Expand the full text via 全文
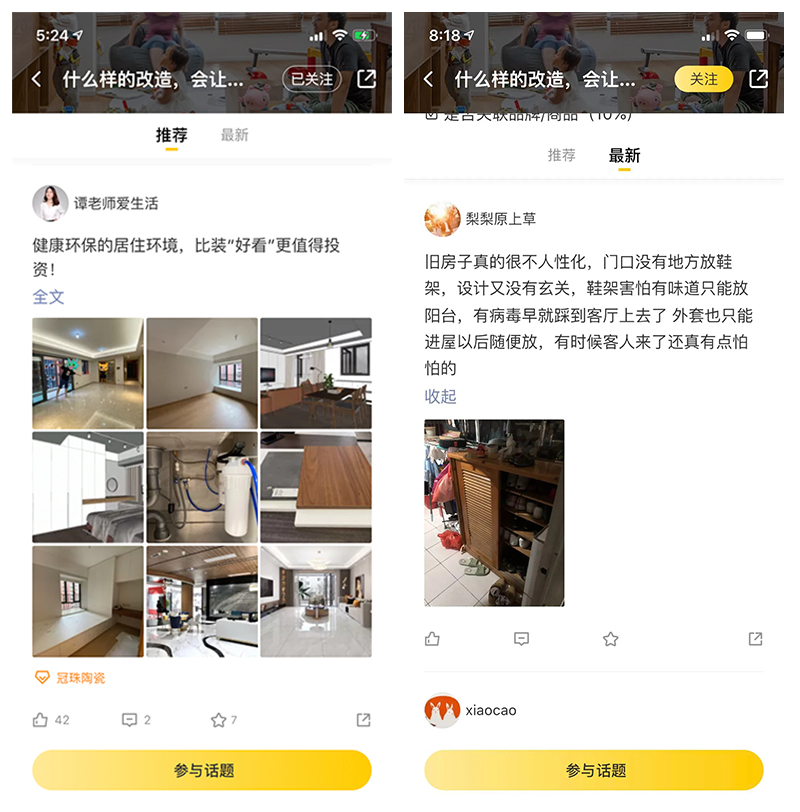Screen dimensions: 800x812 48,297
